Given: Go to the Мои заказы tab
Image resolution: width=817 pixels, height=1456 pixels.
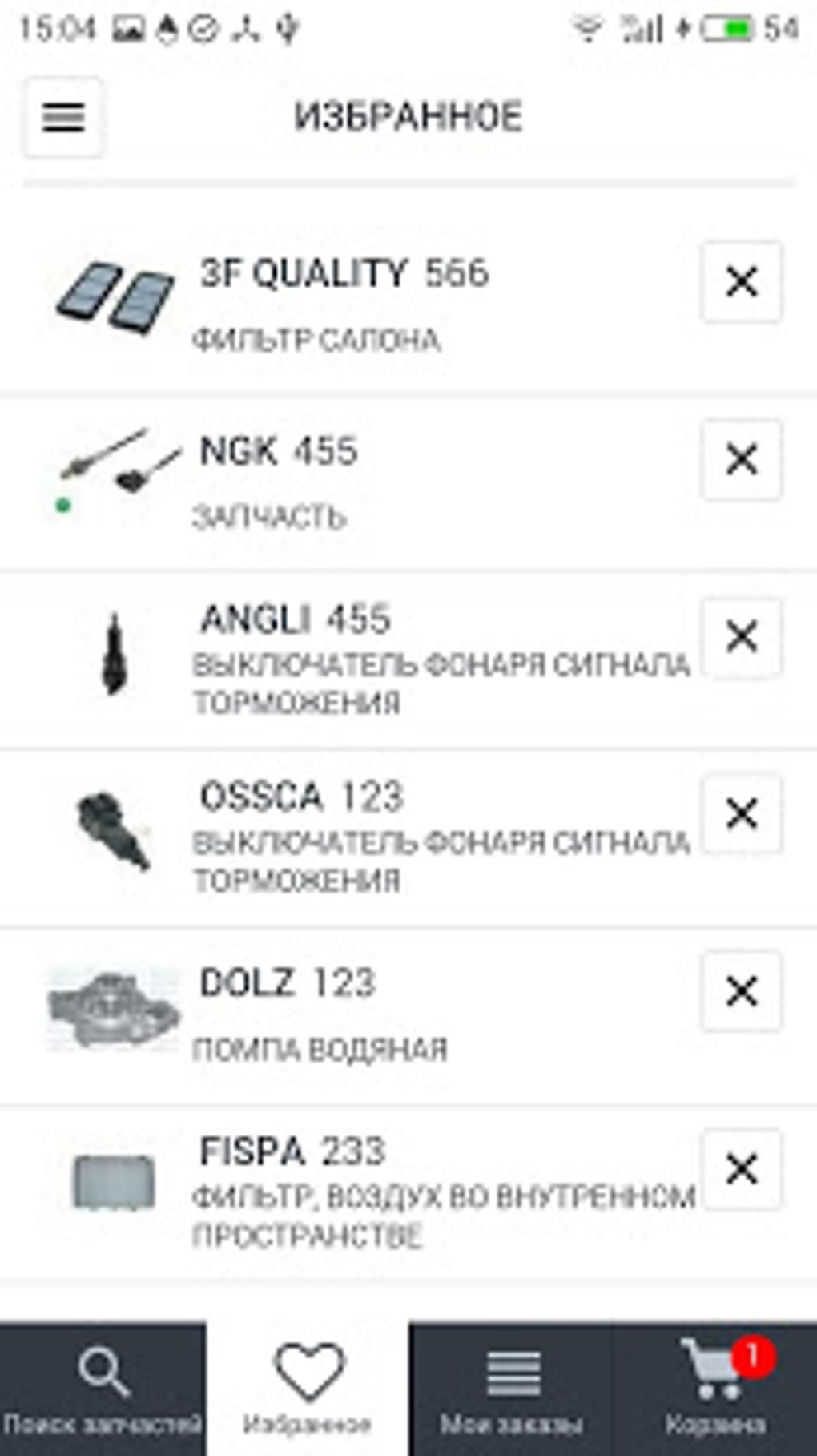Looking at the screenshot, I should [x=511, y=1389].
